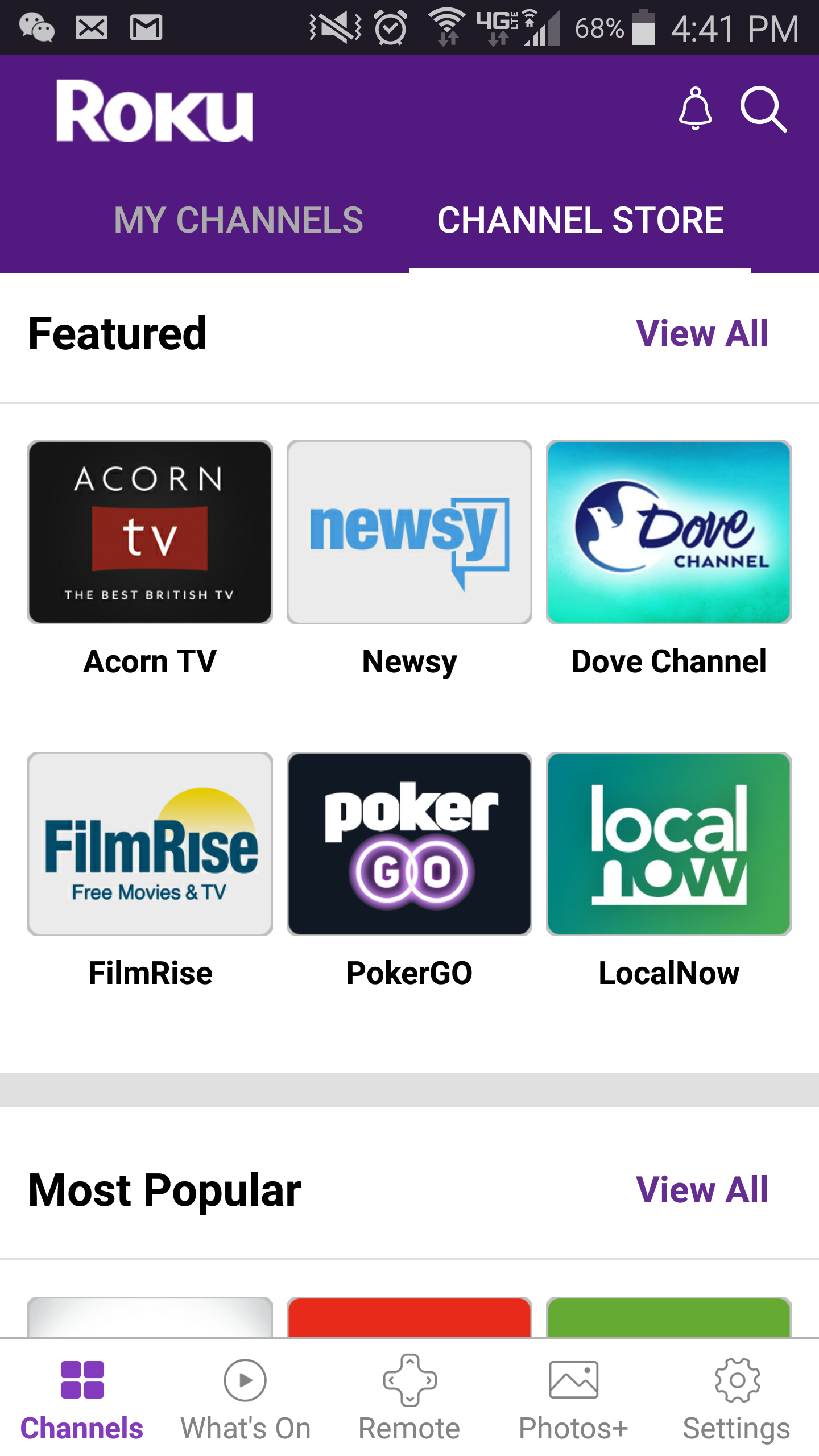Open the PokerGO channel
The width and height of the screenshot is (819, 1456).
(x=409, y=845)
